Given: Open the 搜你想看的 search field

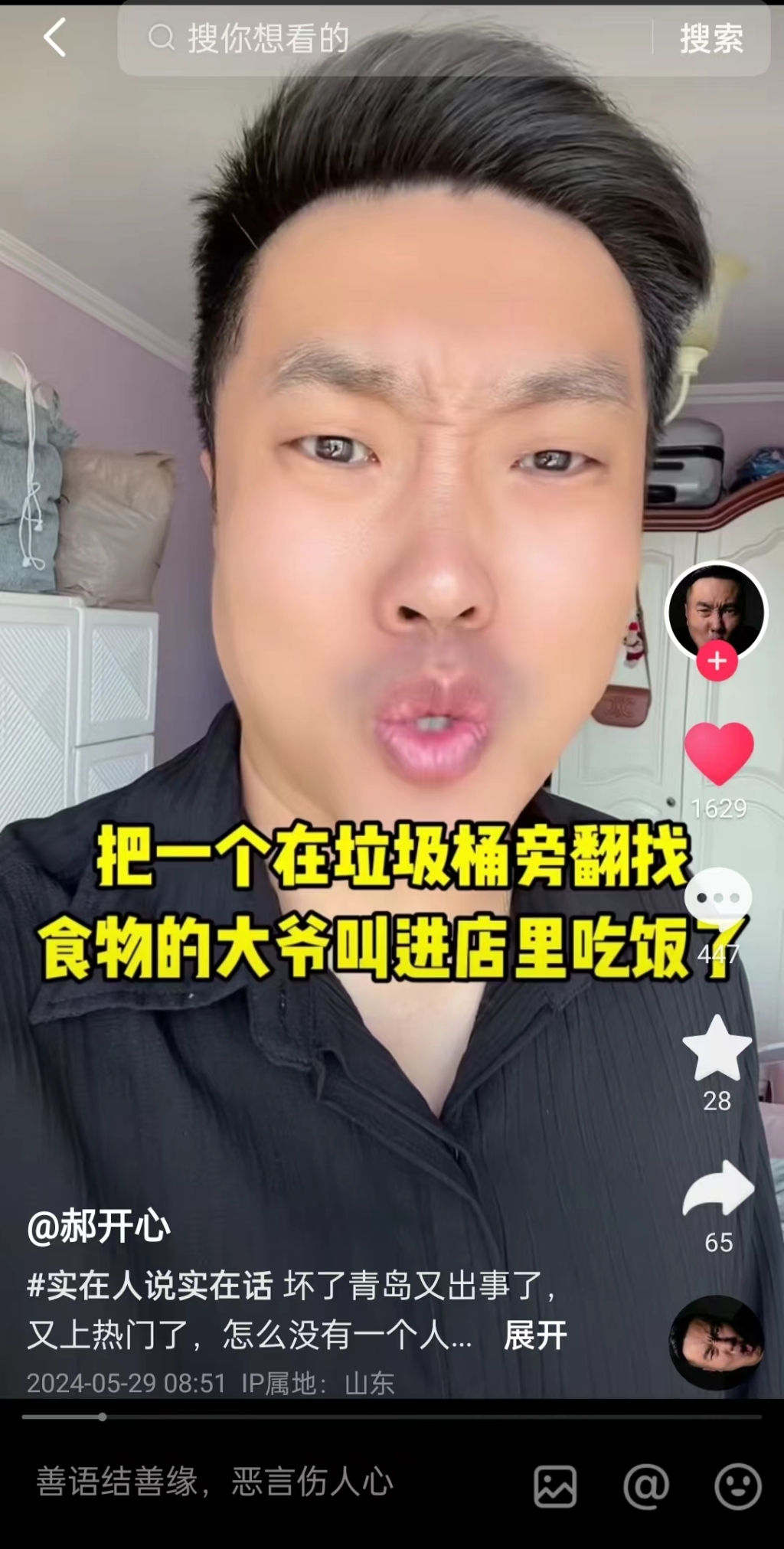Looking at the screenshot, I should pos(383,38).
